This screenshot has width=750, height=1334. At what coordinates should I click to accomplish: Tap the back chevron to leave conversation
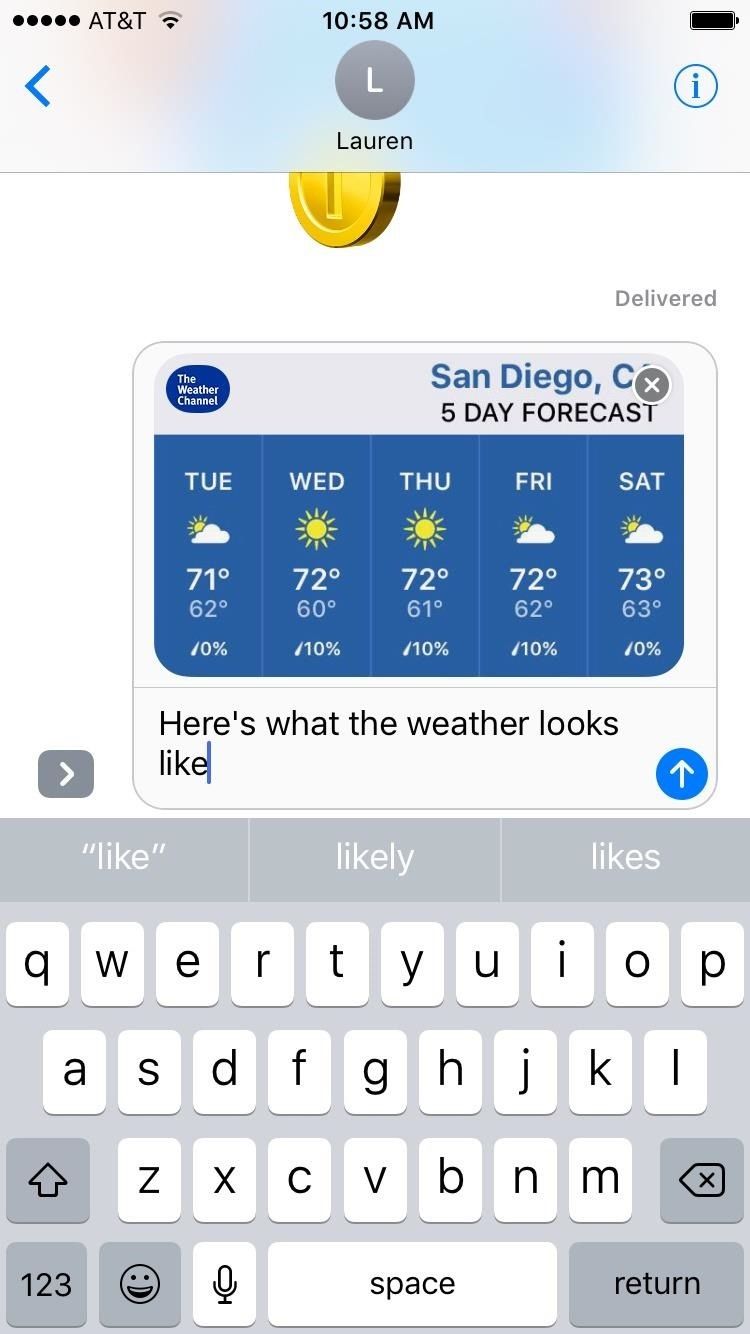[x=38, y=86]
